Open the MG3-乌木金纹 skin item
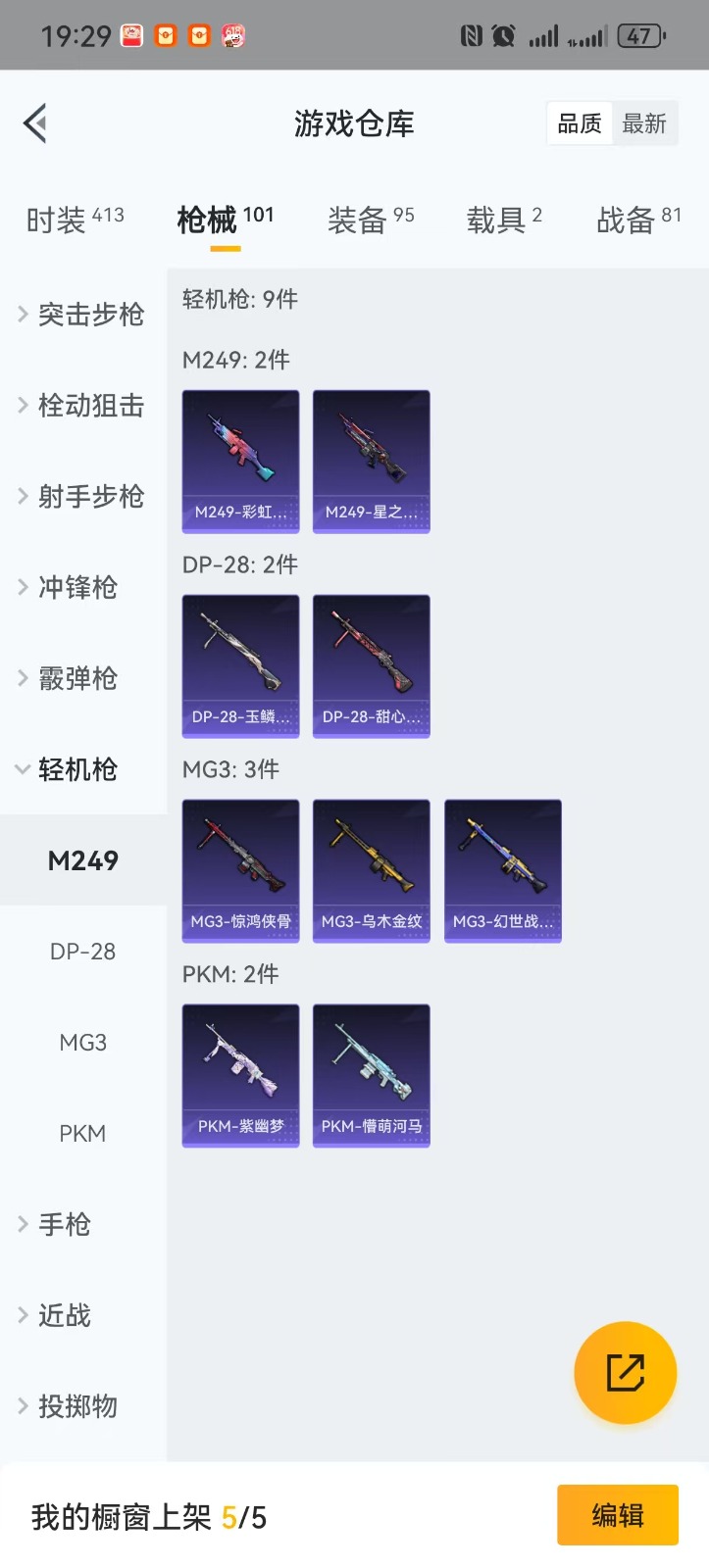 (x=371, y=871)
